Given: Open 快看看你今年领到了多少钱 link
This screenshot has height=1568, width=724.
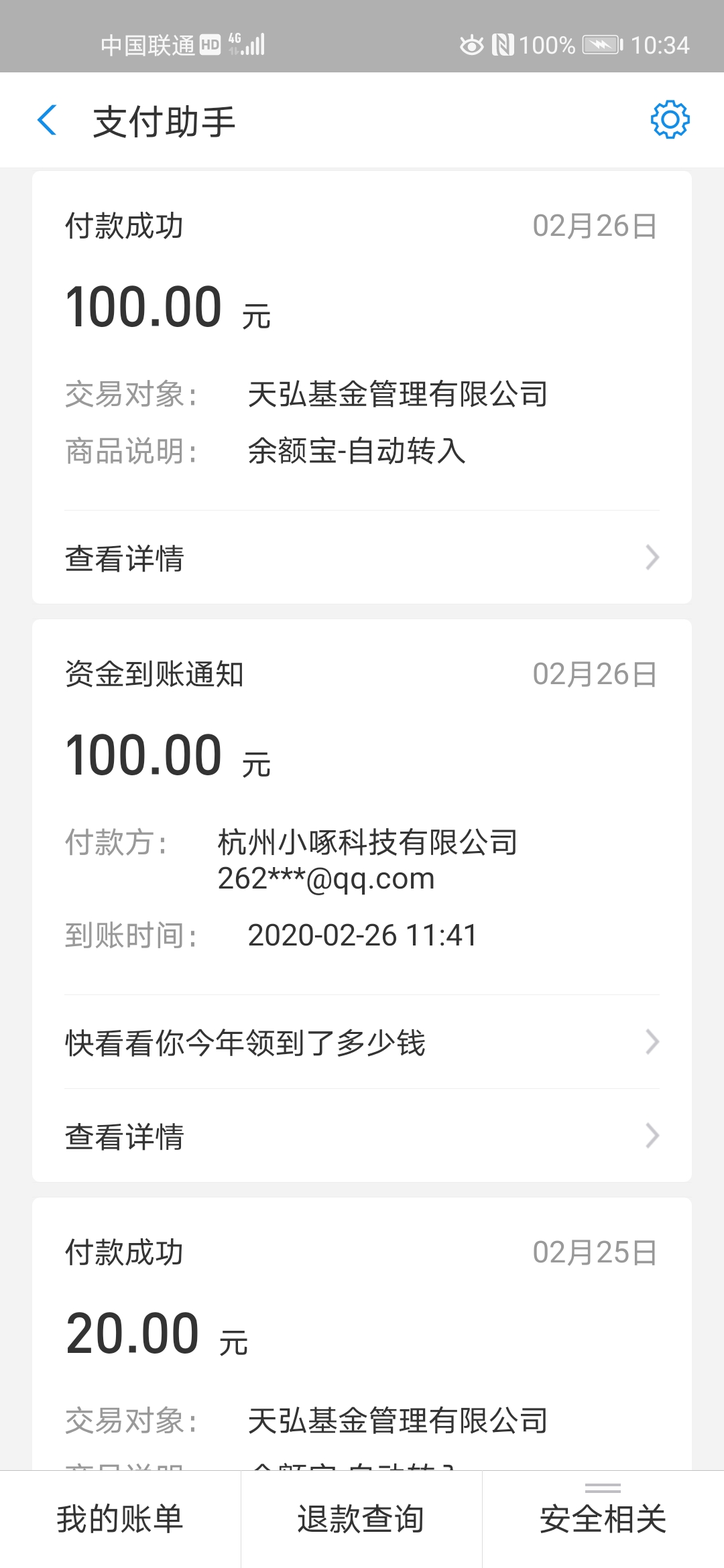Looking at the screenshot, I should point(362,1042).
